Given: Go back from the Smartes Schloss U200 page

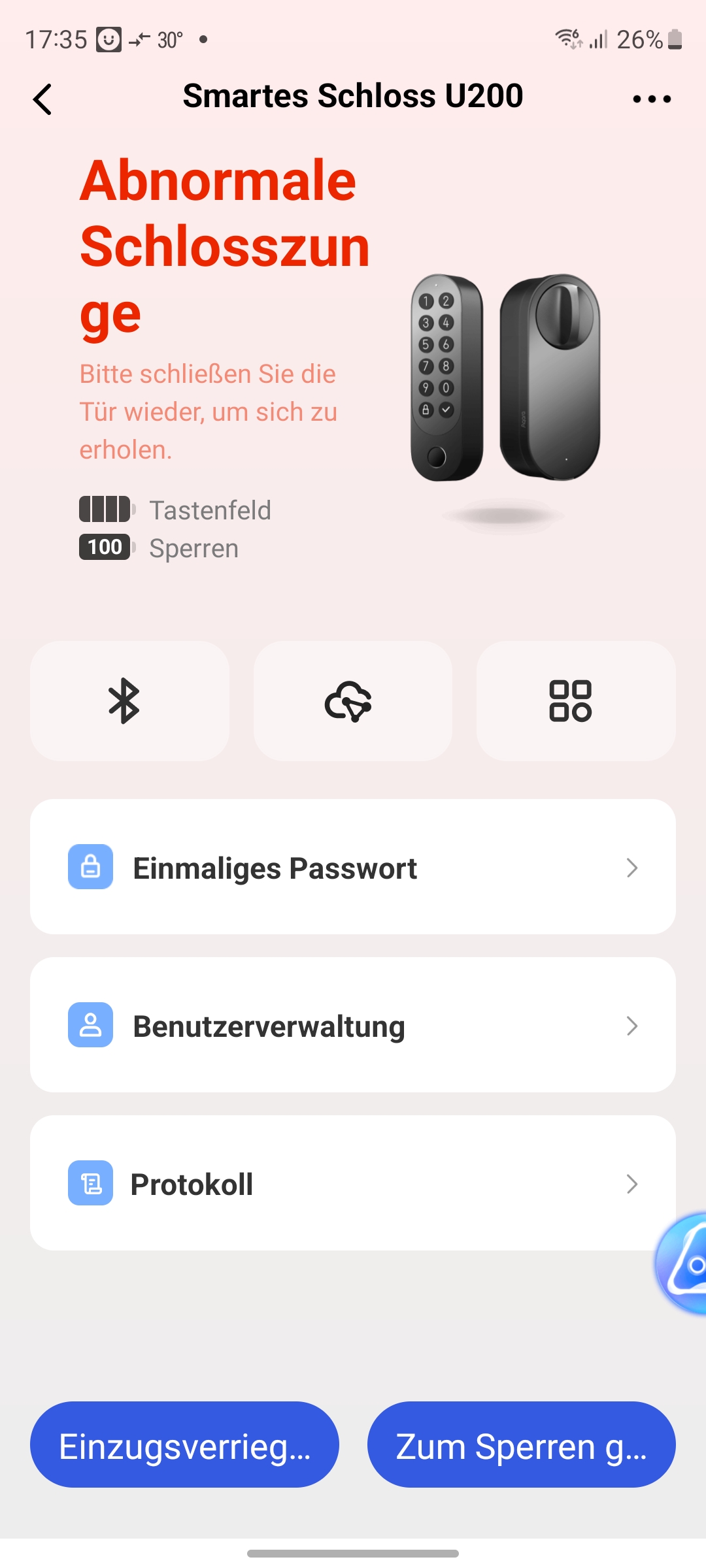Looking at the screenshot, I should tap(43, 99).
